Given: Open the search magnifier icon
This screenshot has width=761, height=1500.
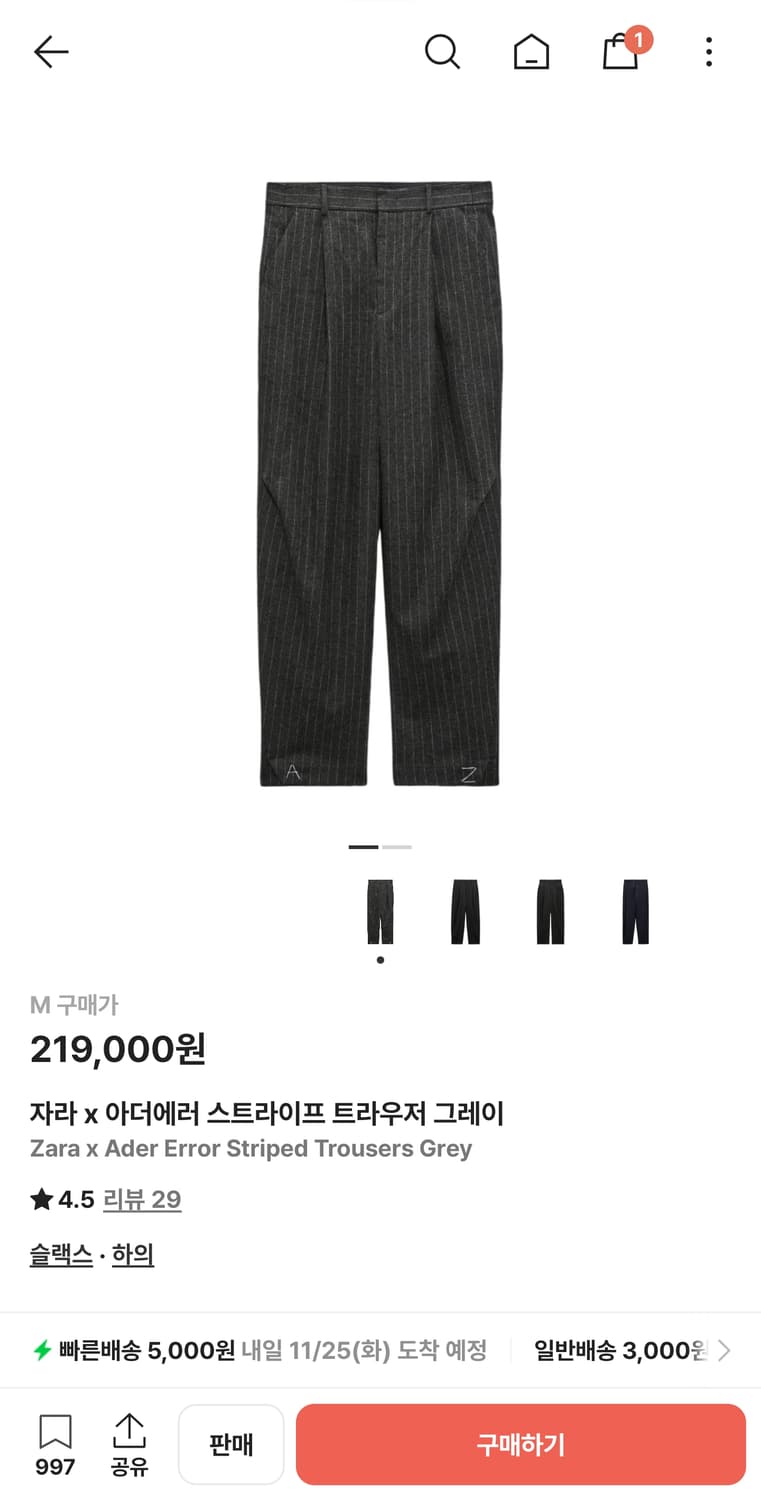Looking at the screenshot, I should point(443,52).
